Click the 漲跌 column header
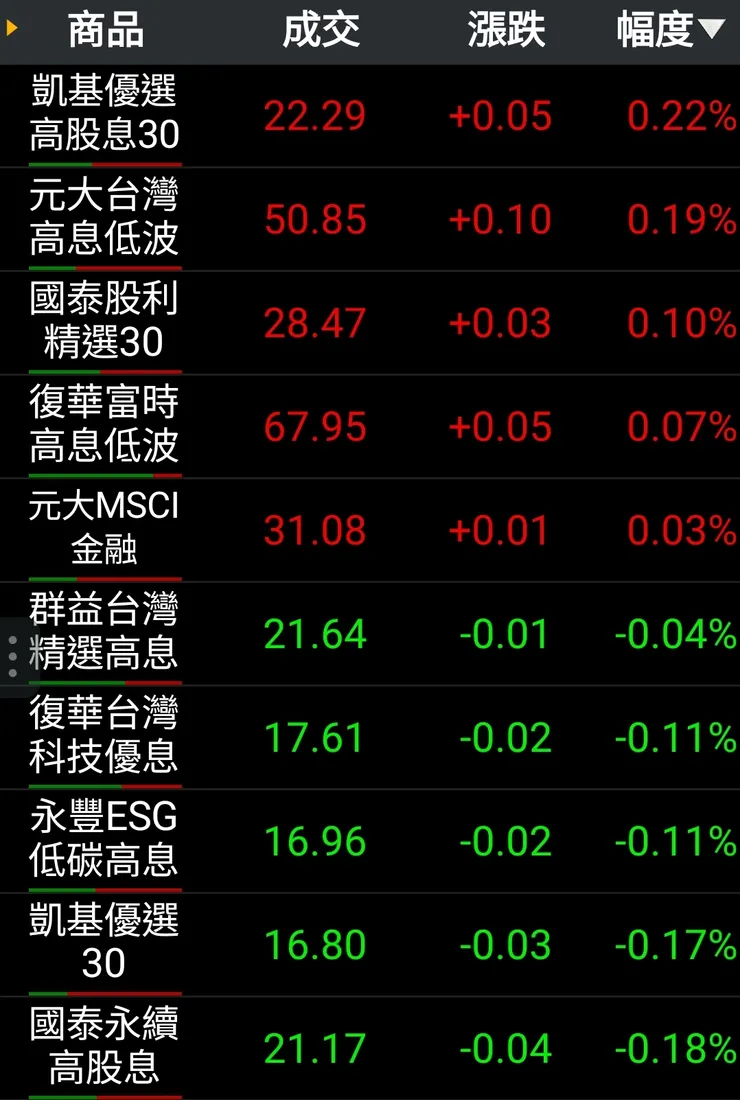Screen dimensions: 740x1100 pyautogui.click(x=505, y=30)
